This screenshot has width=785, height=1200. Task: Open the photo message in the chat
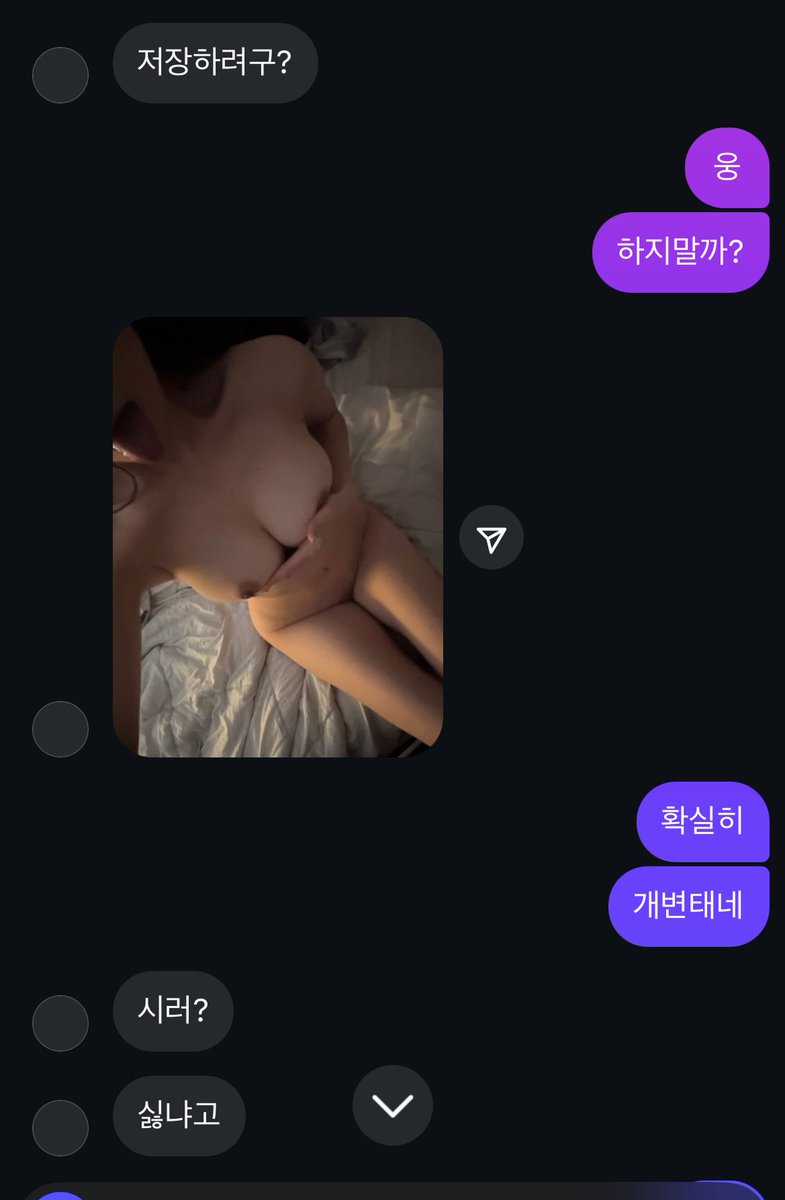click(x=277, y=537)
